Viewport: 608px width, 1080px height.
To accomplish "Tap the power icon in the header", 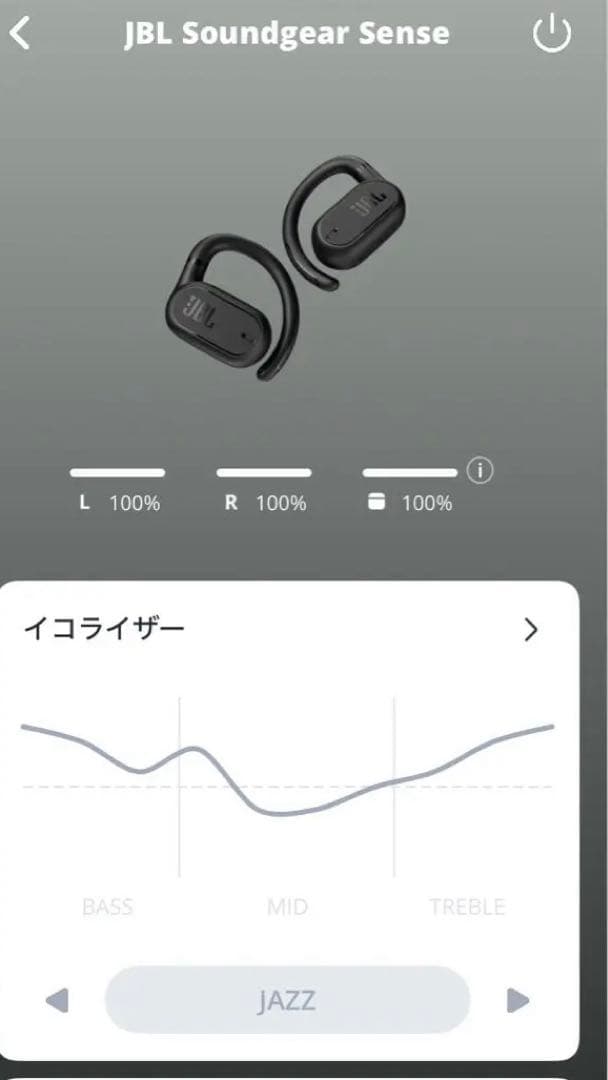I will [551, 35].
